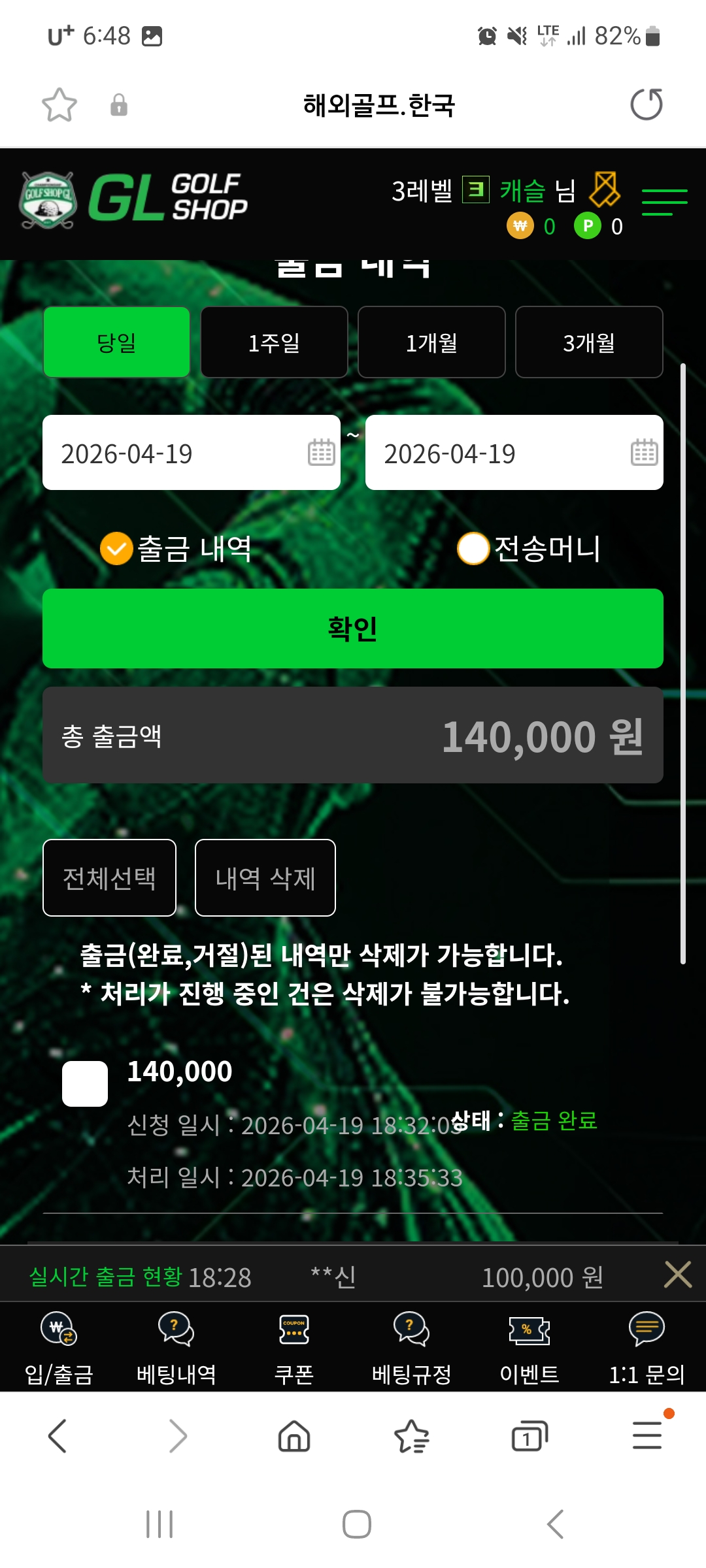706x1568 pixels.
Task: Open the 1:1 문의 inquiry
Action: (647, 1347)
